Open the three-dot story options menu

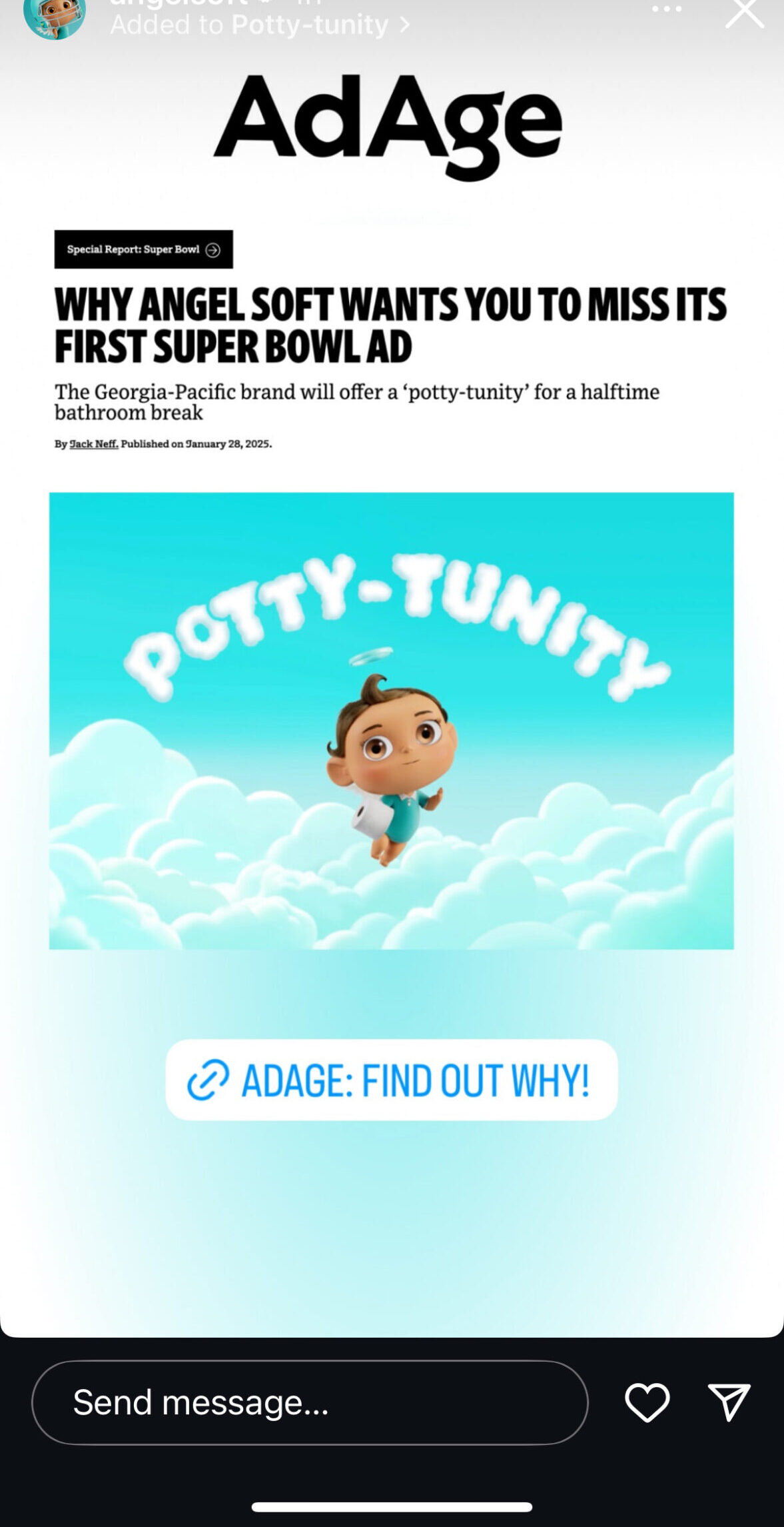pos(667,9)
